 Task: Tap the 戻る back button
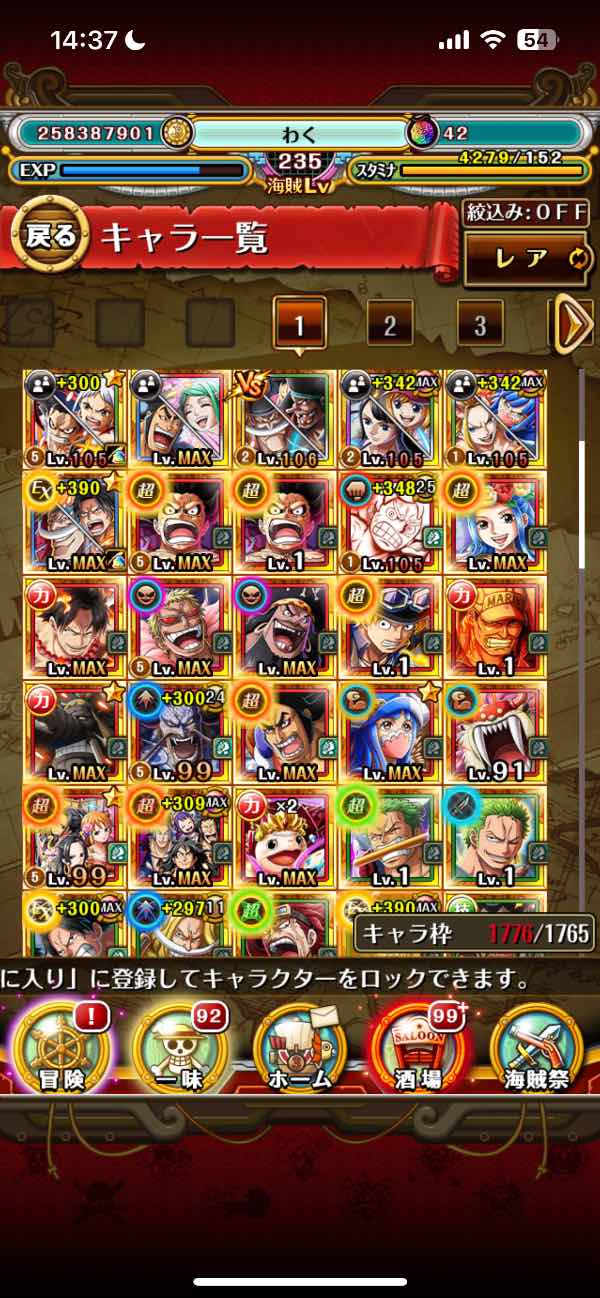pos(48,236)
